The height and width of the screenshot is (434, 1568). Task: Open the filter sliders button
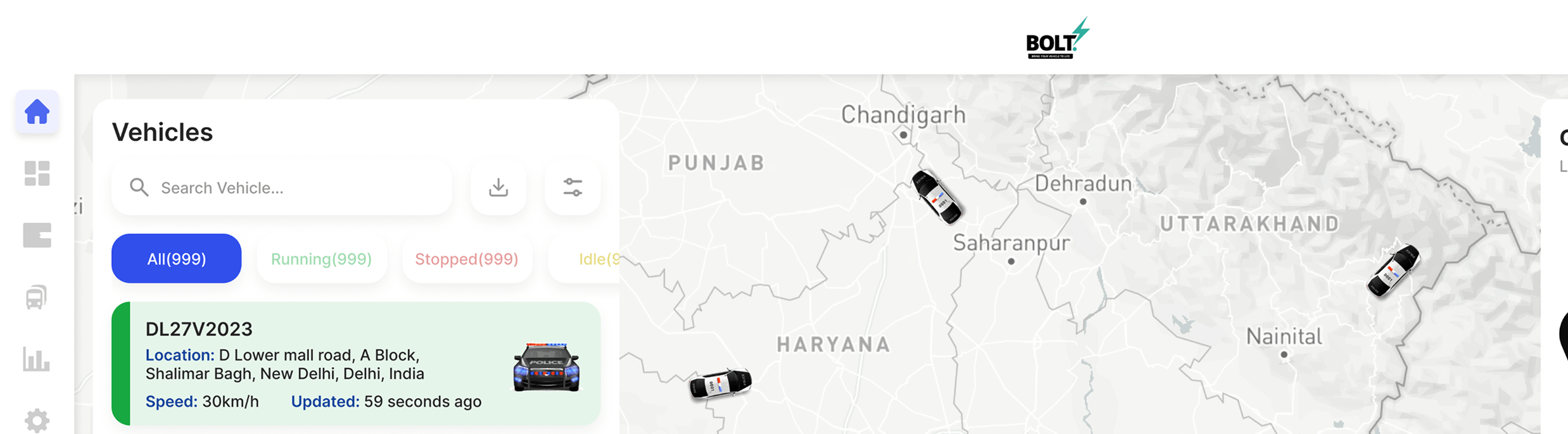tap(572, 188)
